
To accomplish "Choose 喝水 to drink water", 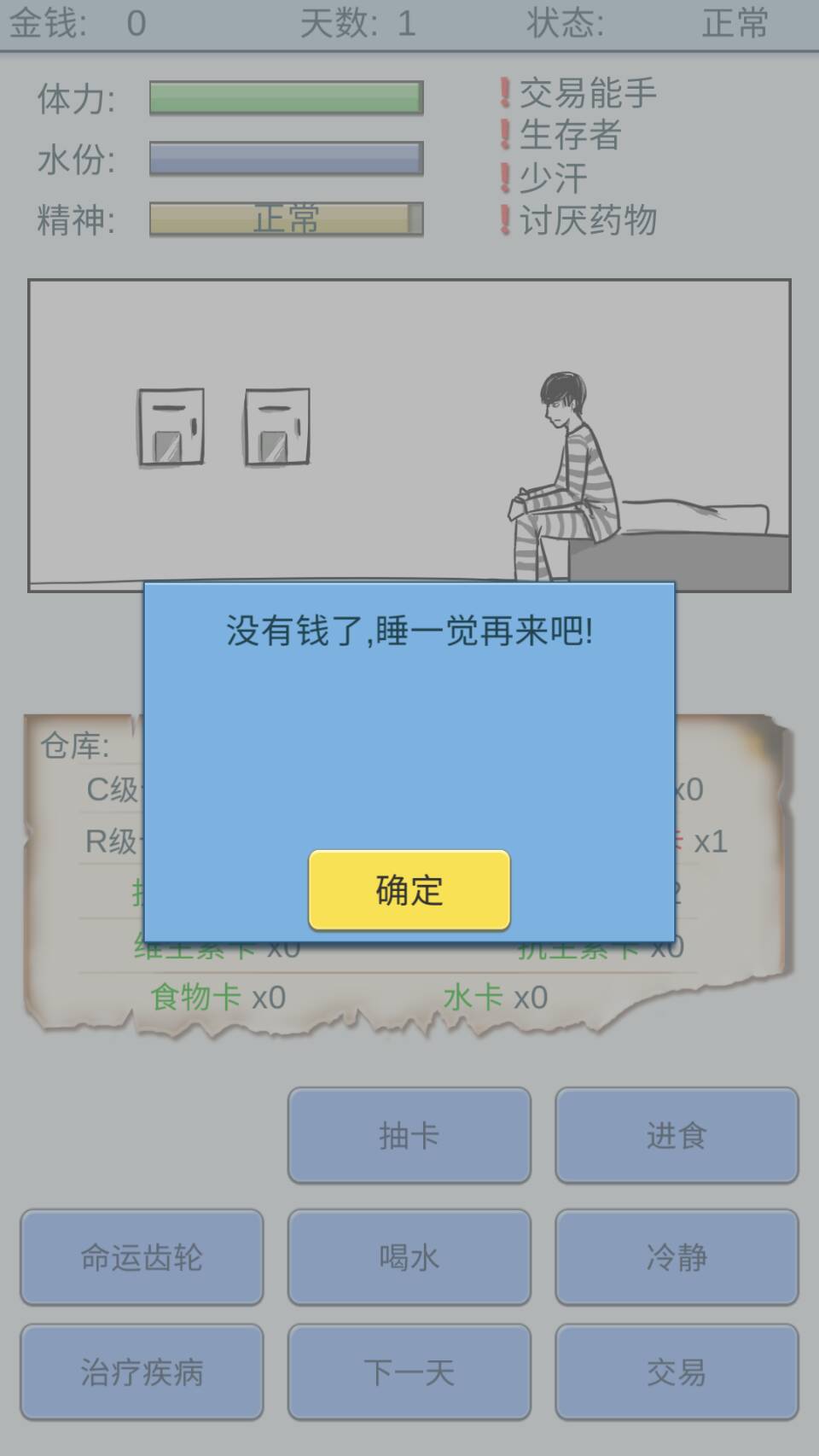I will (409, 1257).
